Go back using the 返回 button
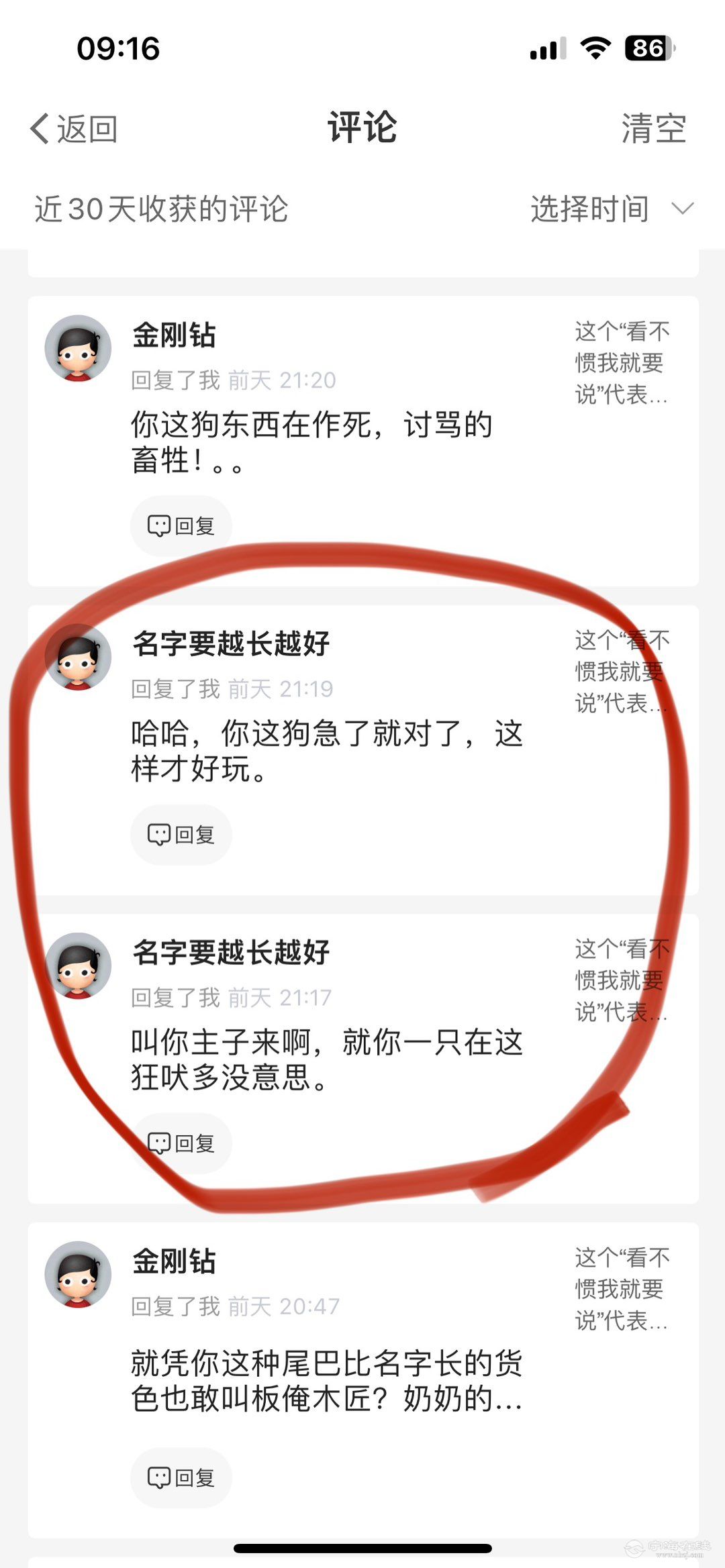 pyautogui.click(x=74, y=128)
